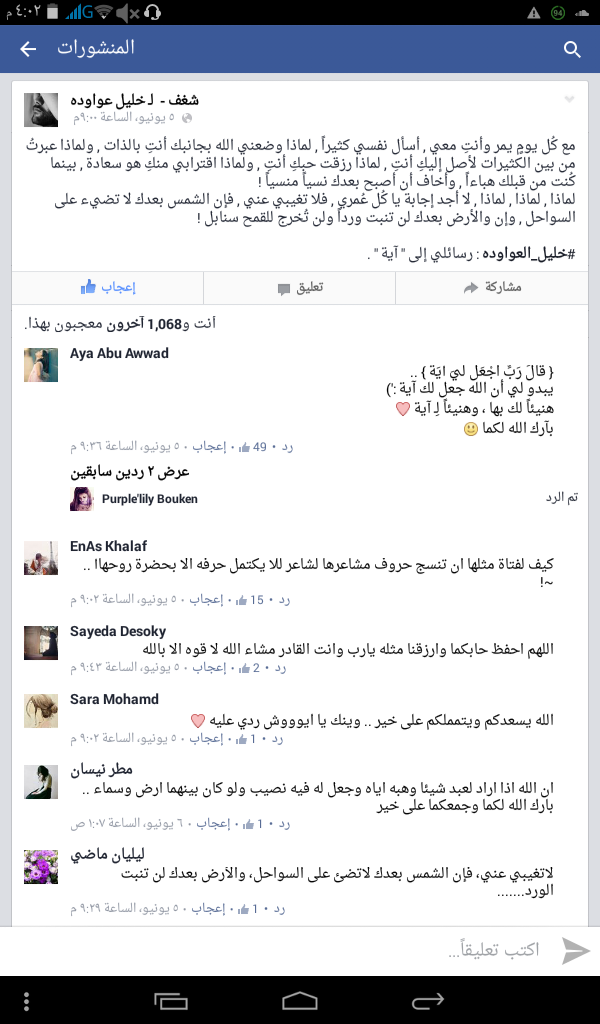Share the post with مشاركة button
This screenshot has height=1024, width=600.
pyautogui.click(x=492, y=287)
